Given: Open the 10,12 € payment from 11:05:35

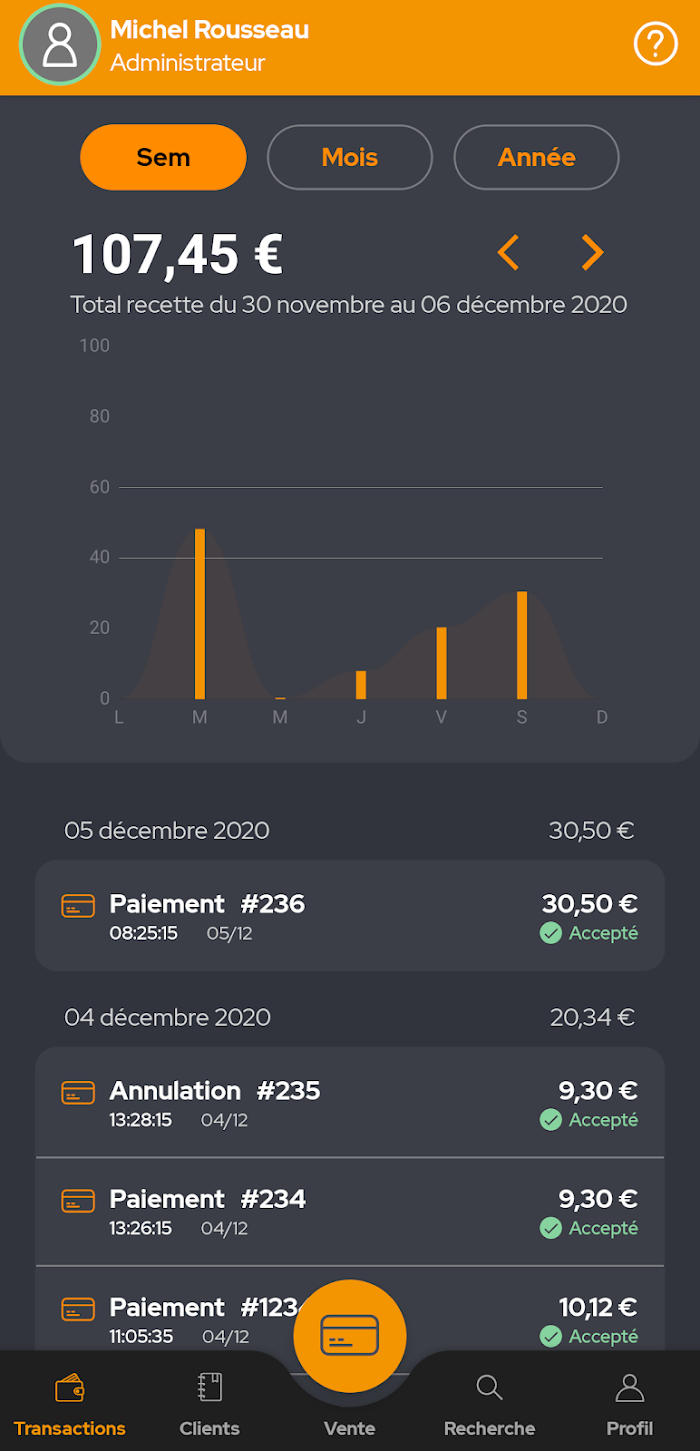Looking at the screenshot, I should tap(350, 1308).
